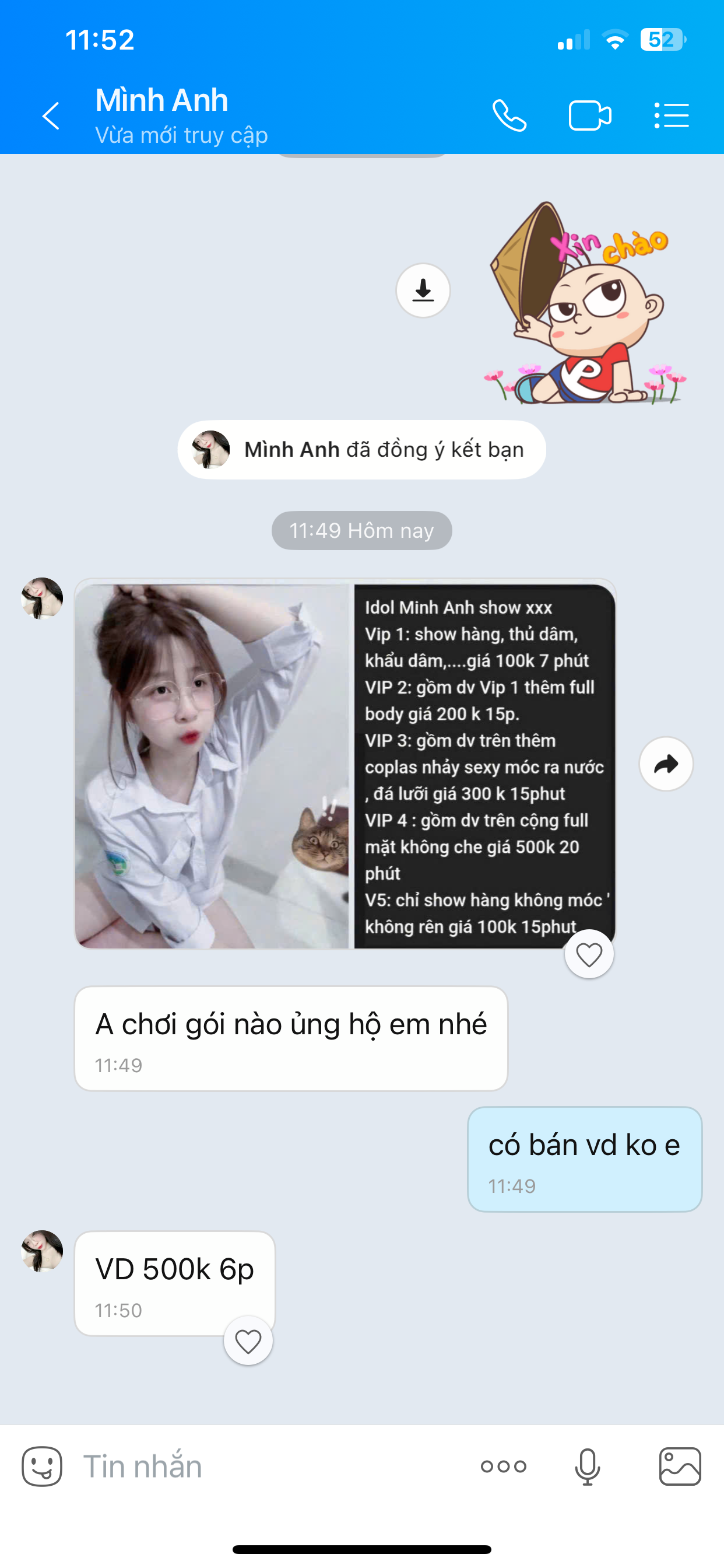The width and height of the screenshot is (724, 1568).
Task: Open the emoji sticker picker
Action: coord(42,1466)
